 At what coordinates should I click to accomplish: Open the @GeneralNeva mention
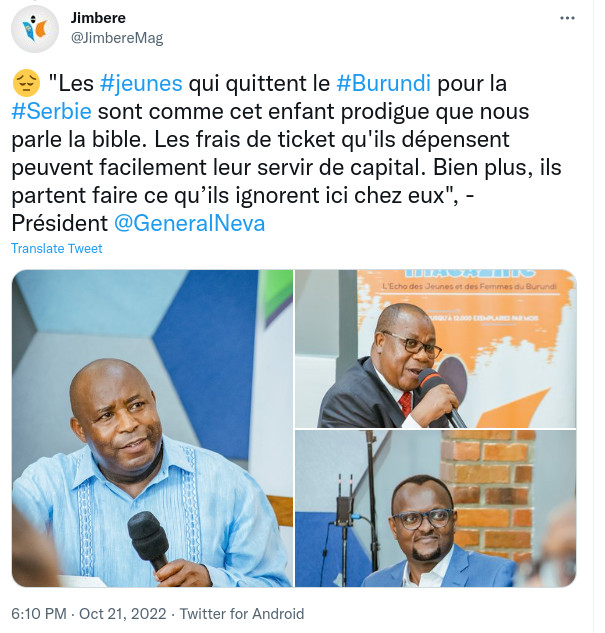190,223
